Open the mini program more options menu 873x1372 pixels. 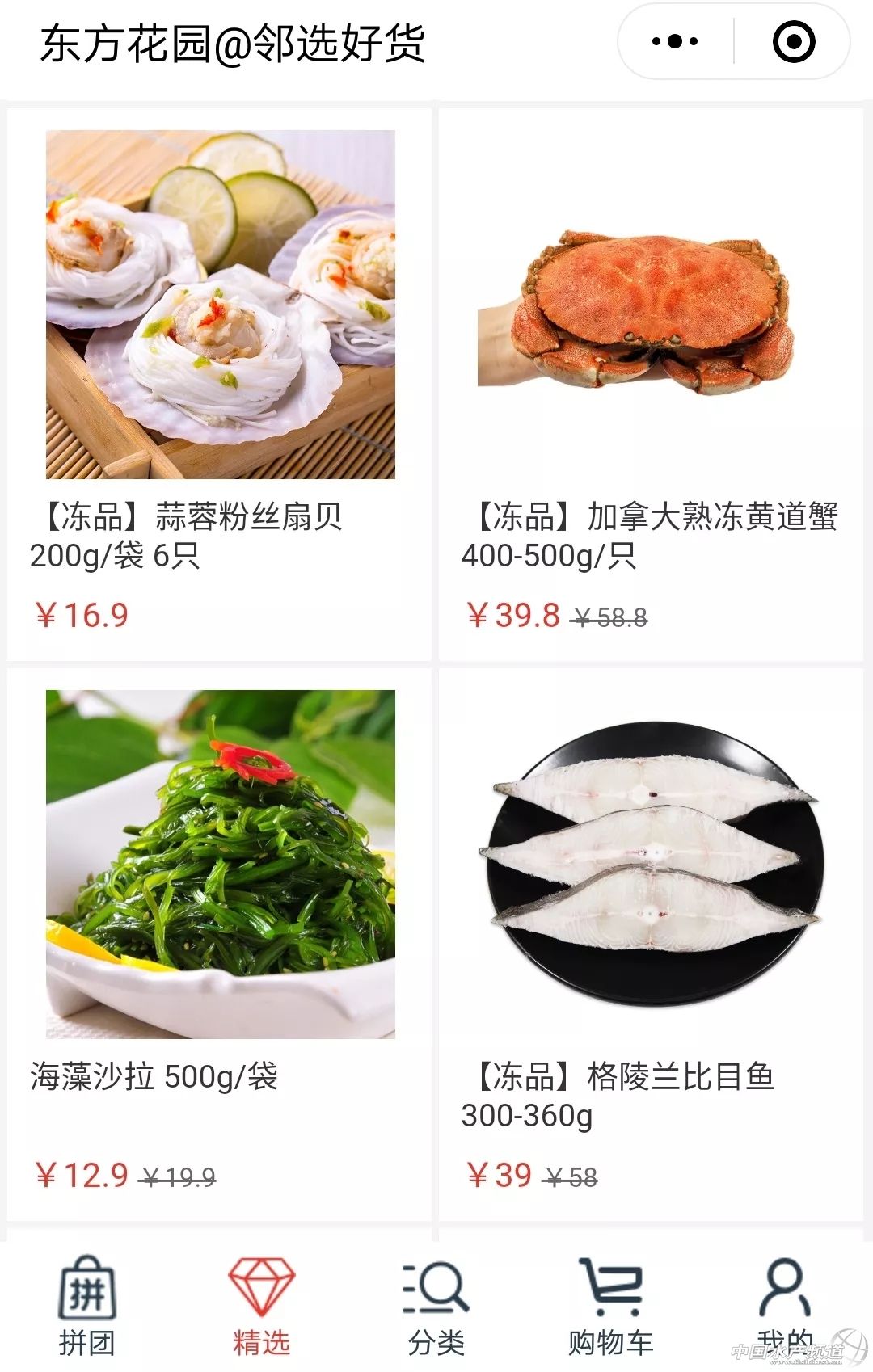point(675,41)
